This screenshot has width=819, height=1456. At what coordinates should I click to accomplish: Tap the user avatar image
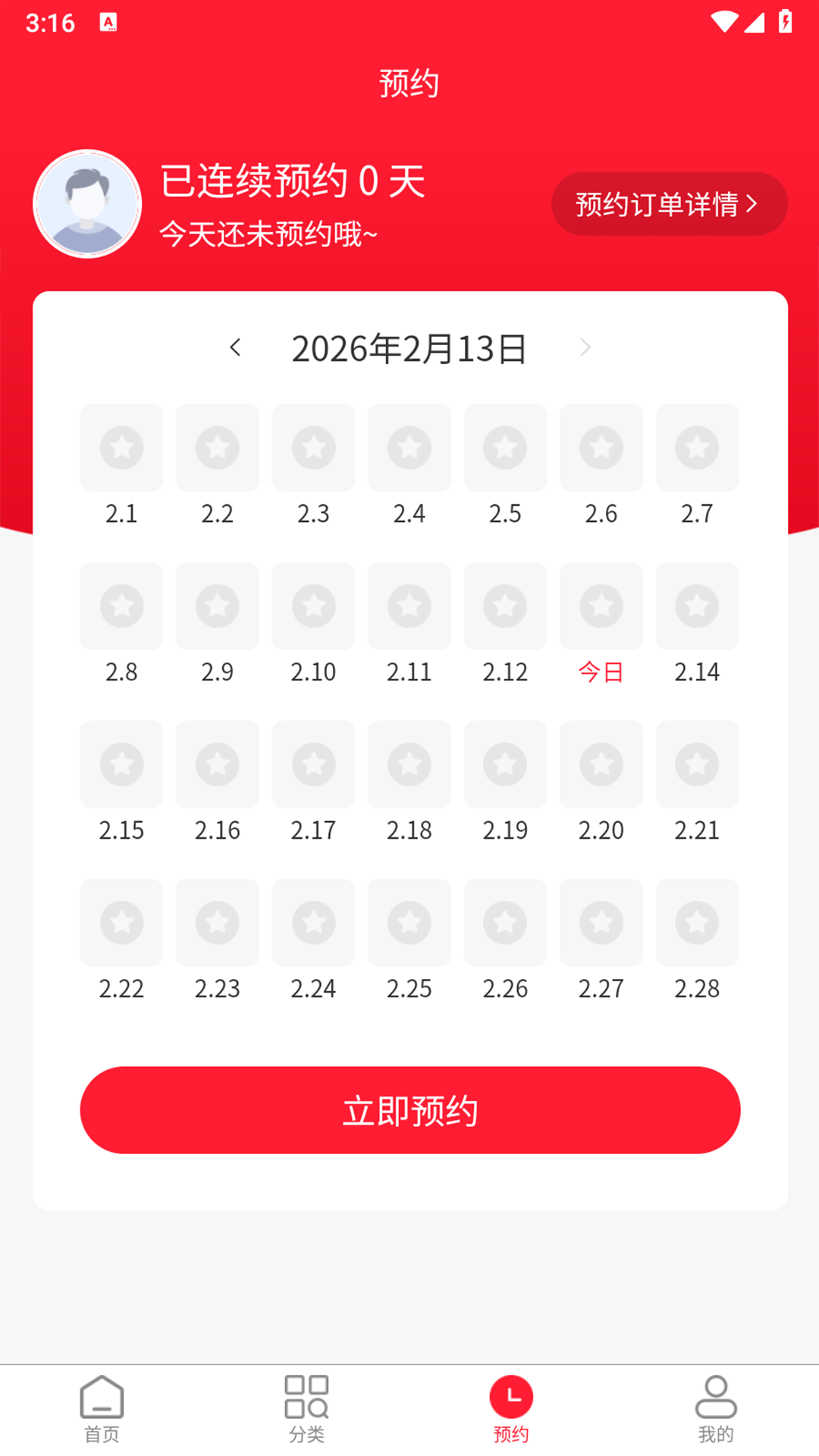(x=88, y=204)
